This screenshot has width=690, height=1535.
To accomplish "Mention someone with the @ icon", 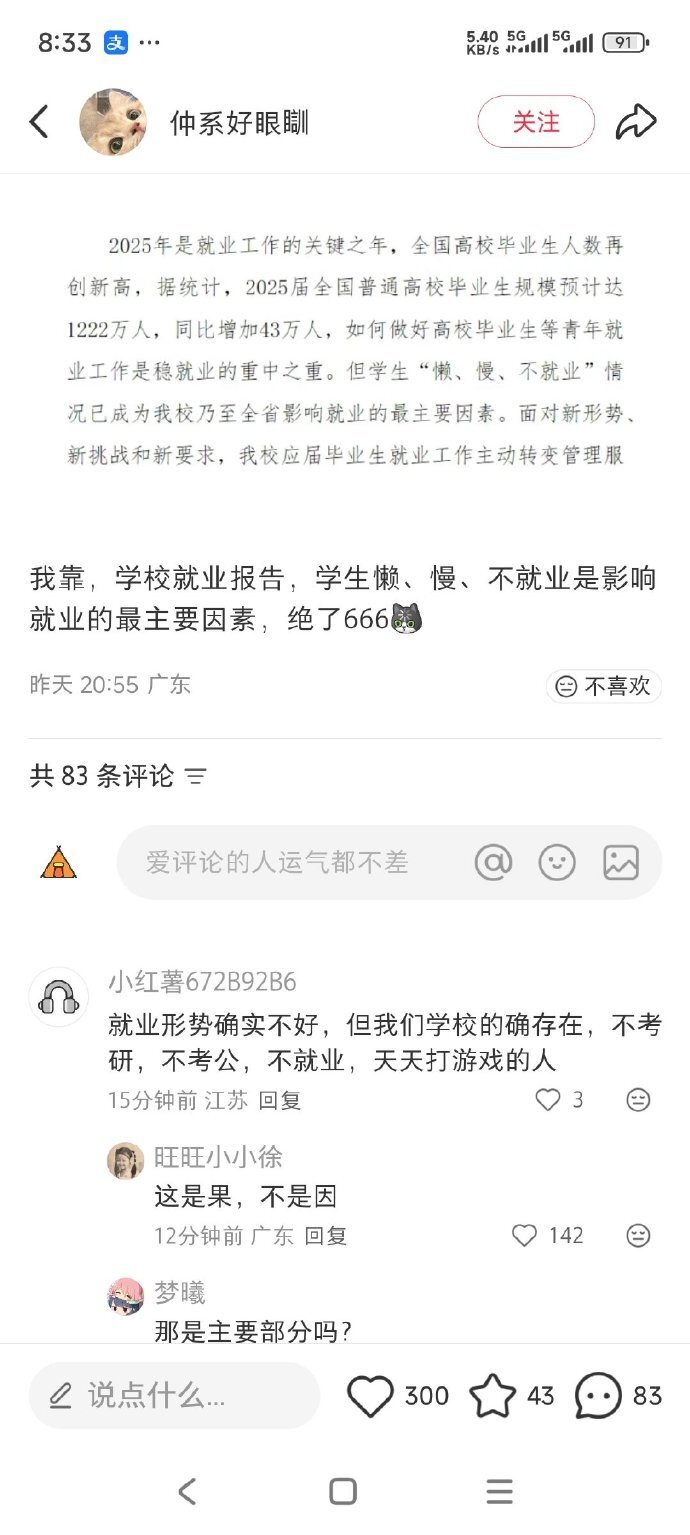I will (493, 862).
